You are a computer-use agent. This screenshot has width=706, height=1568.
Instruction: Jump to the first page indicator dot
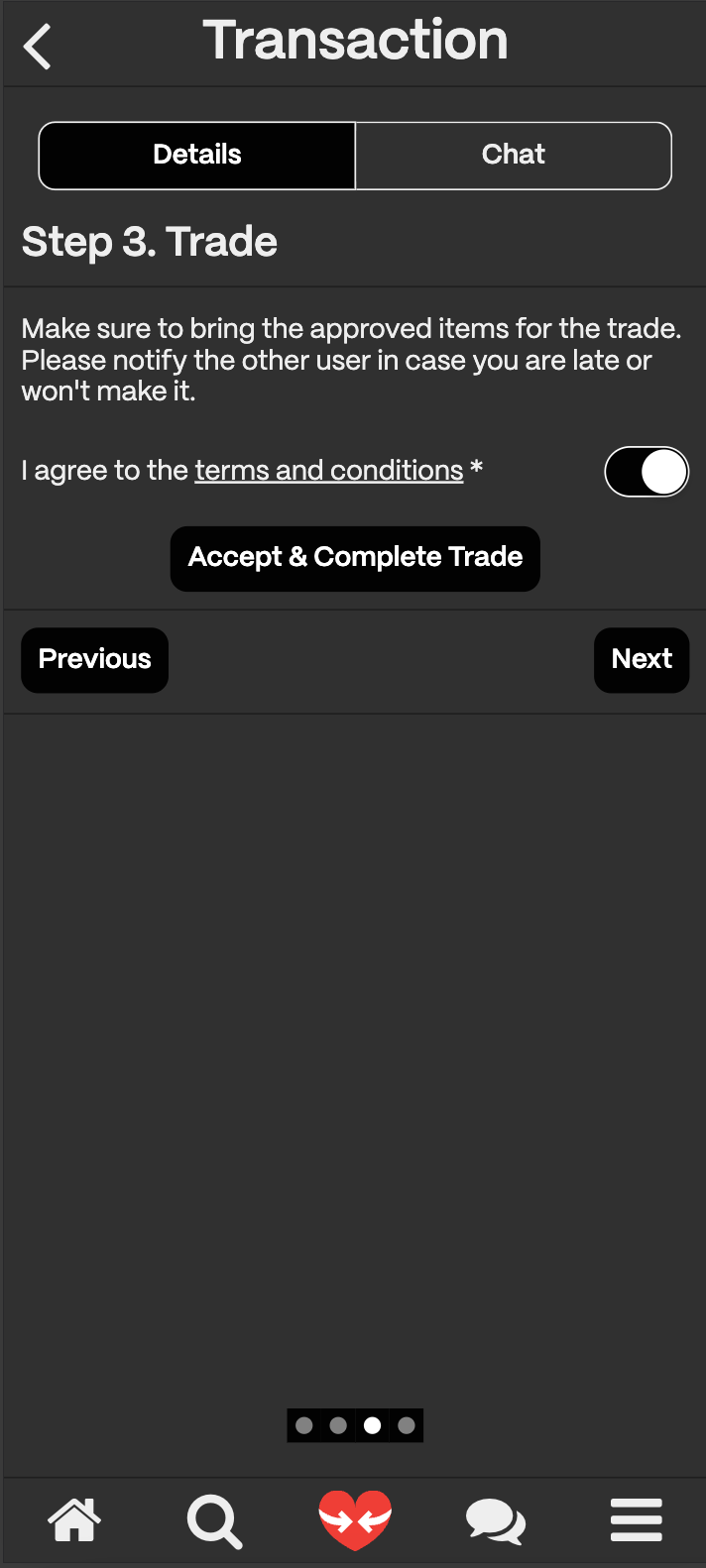click(304, 1425)
